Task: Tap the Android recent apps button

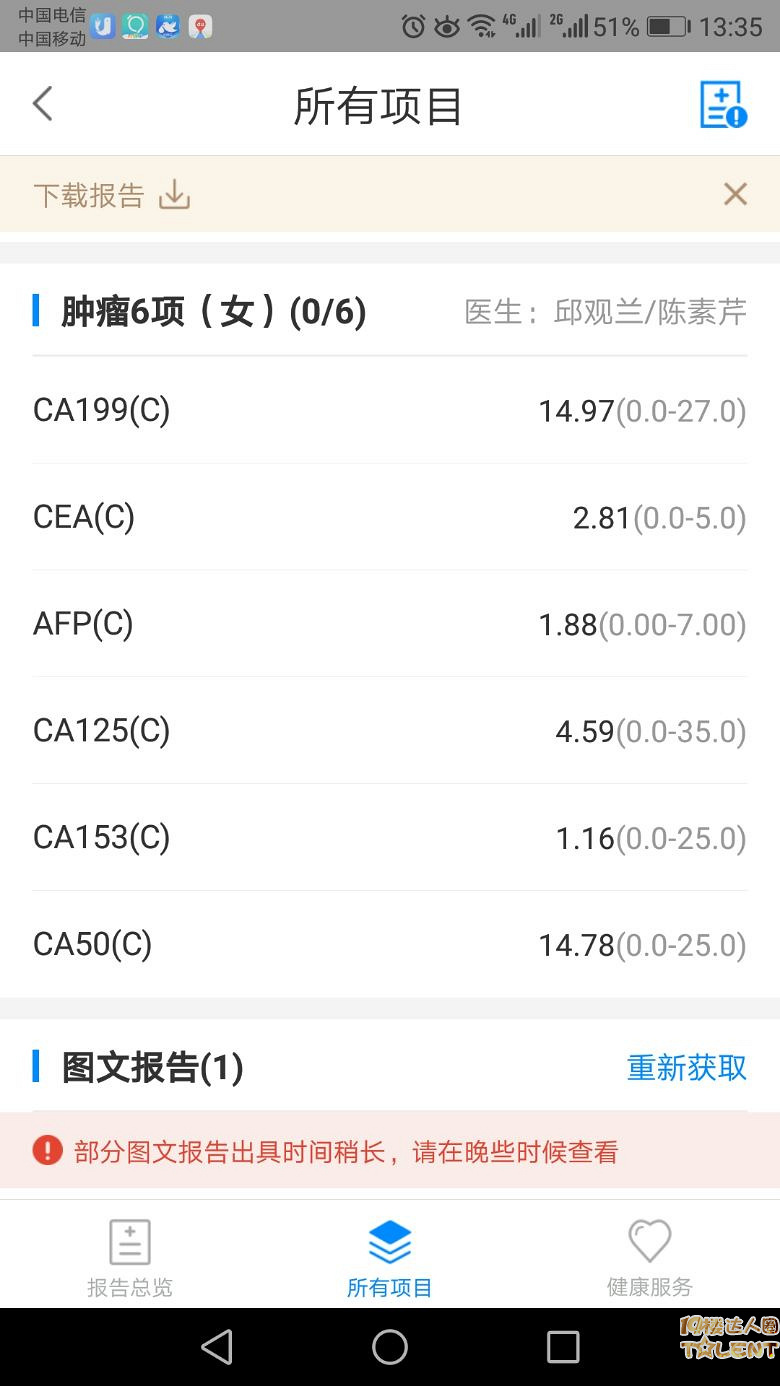Action: (x=561, y=1347)
